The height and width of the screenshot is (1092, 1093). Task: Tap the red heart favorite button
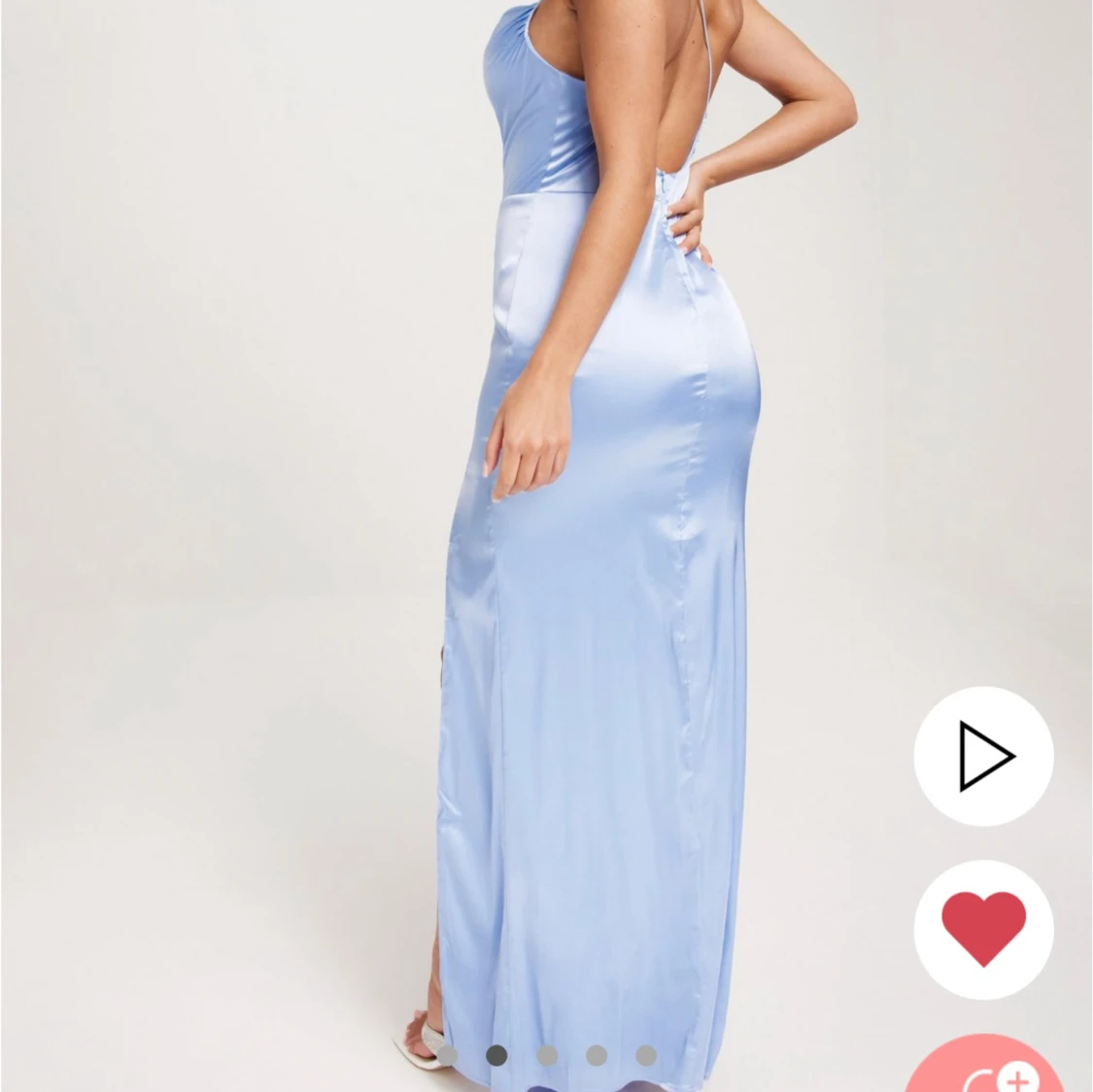983,930
